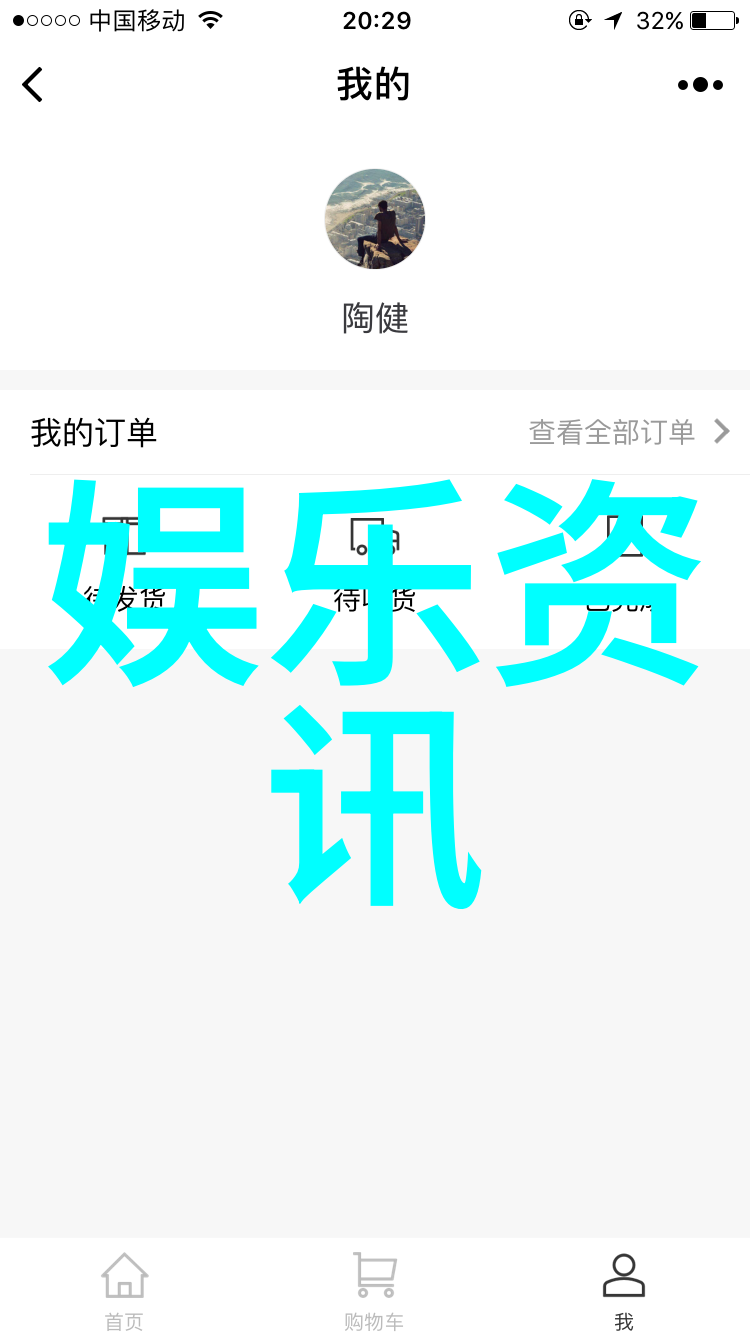Go back using the top-left arrow

coord(34,85)
